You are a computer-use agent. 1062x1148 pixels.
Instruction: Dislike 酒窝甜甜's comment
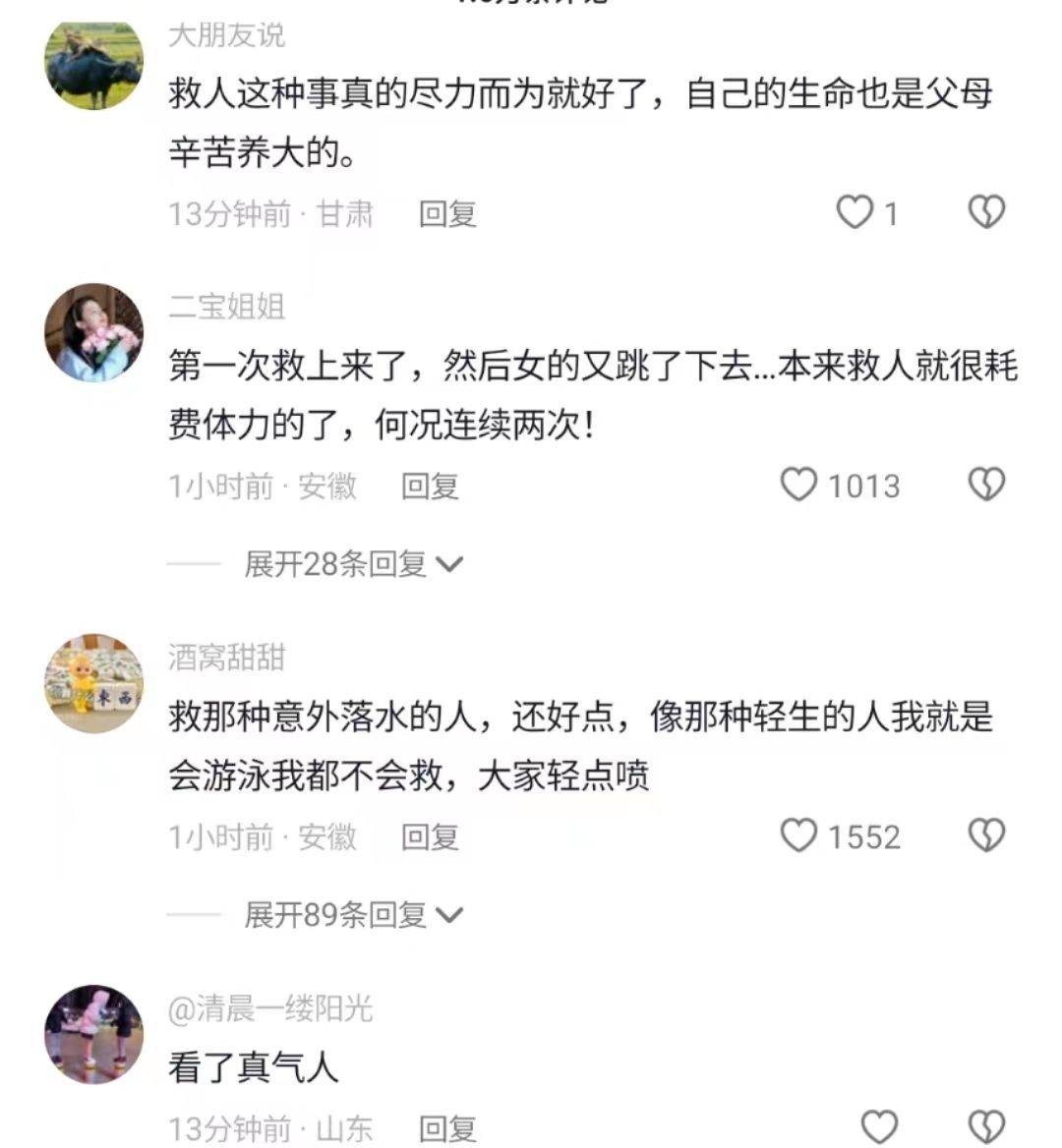pyautogui.click(x=986, y=835)
